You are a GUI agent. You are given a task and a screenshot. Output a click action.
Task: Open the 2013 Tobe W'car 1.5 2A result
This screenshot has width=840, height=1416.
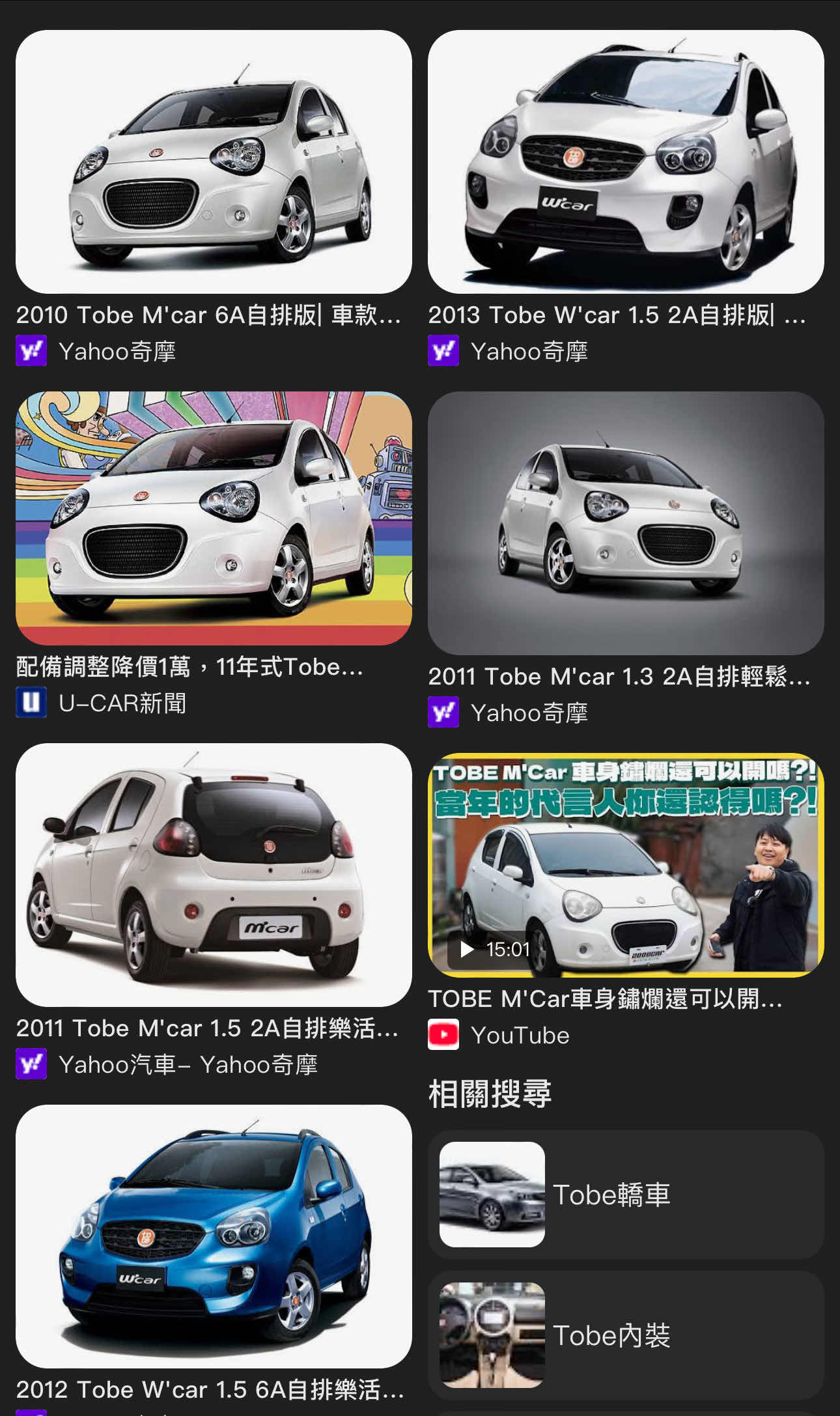[625, 162]
